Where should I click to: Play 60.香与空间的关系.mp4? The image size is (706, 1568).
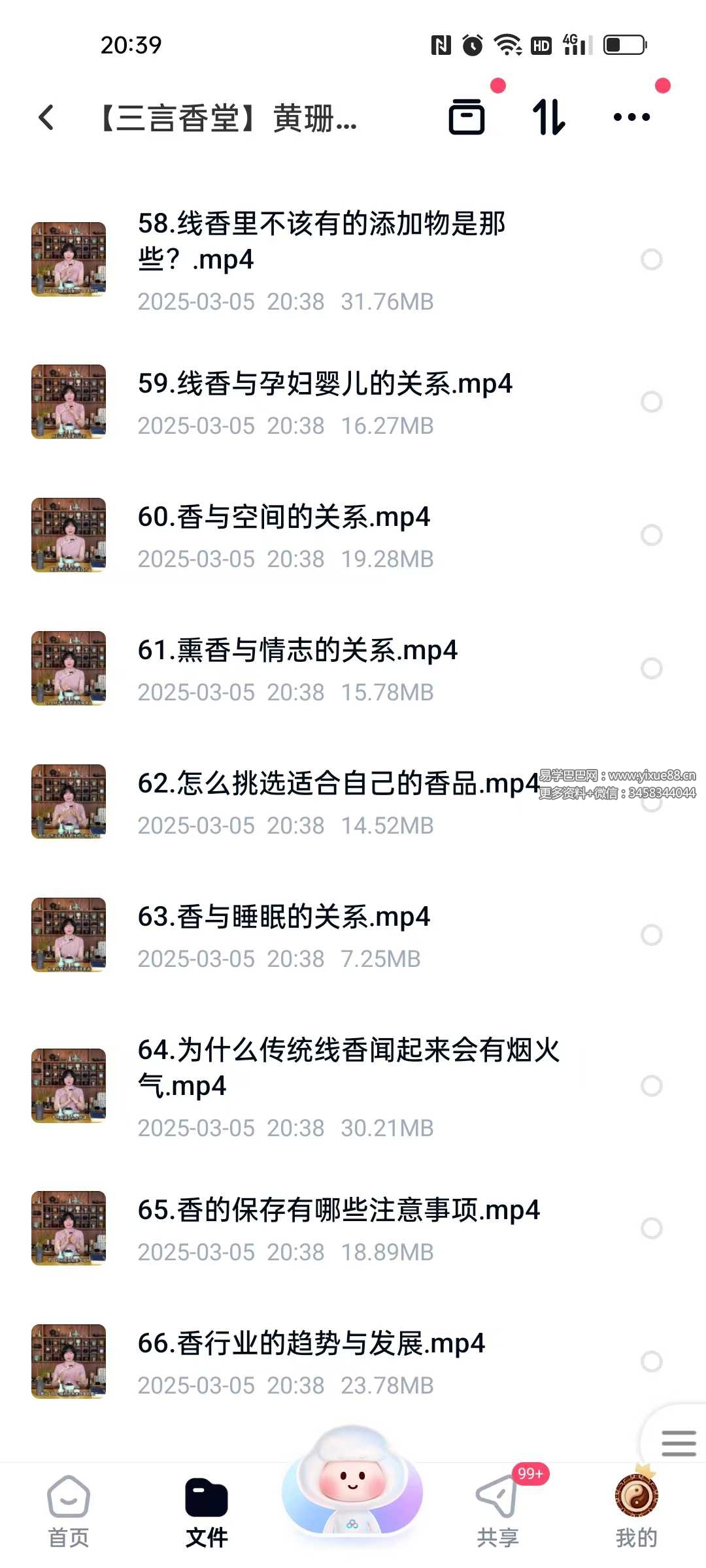point(284,517)
